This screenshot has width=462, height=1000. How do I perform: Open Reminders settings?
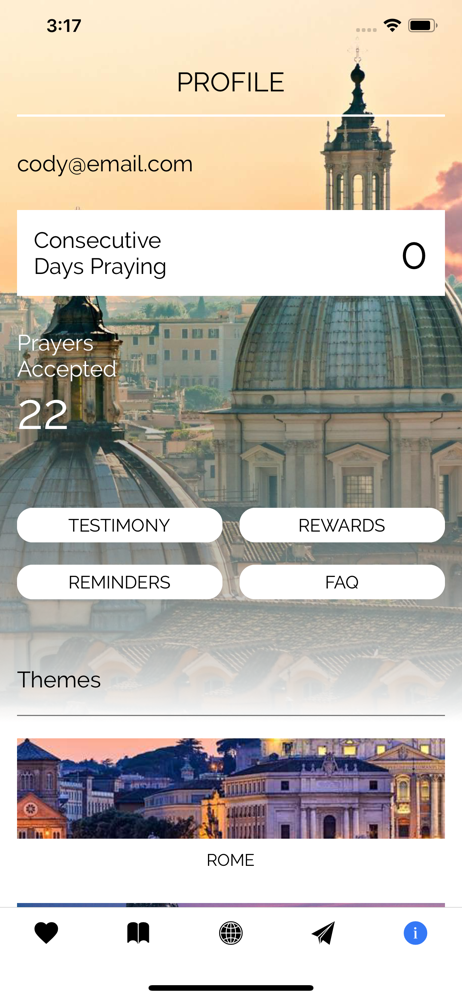(x=119, y=582)
